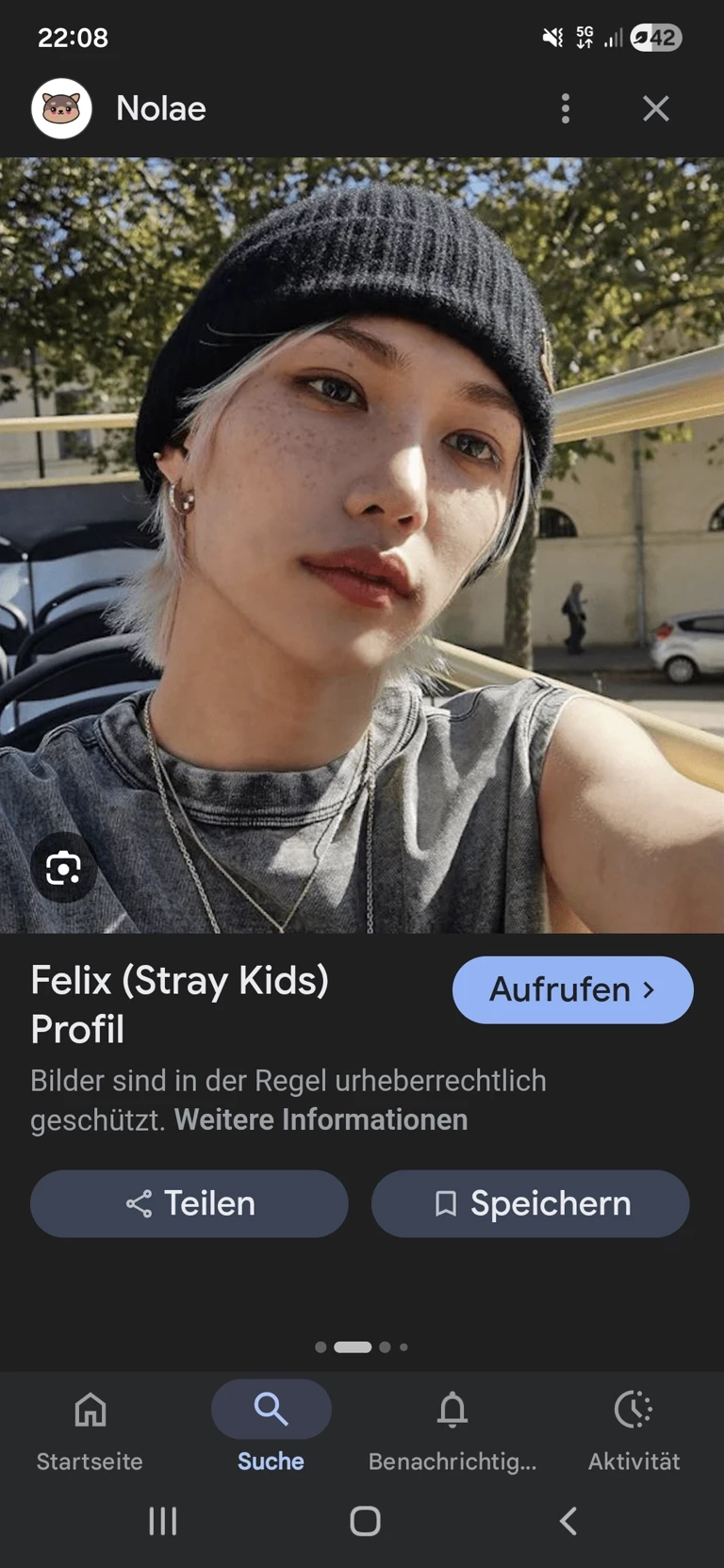Open the Weitere Informationen link
The image size is (724, 1568).
(321, 1119)
